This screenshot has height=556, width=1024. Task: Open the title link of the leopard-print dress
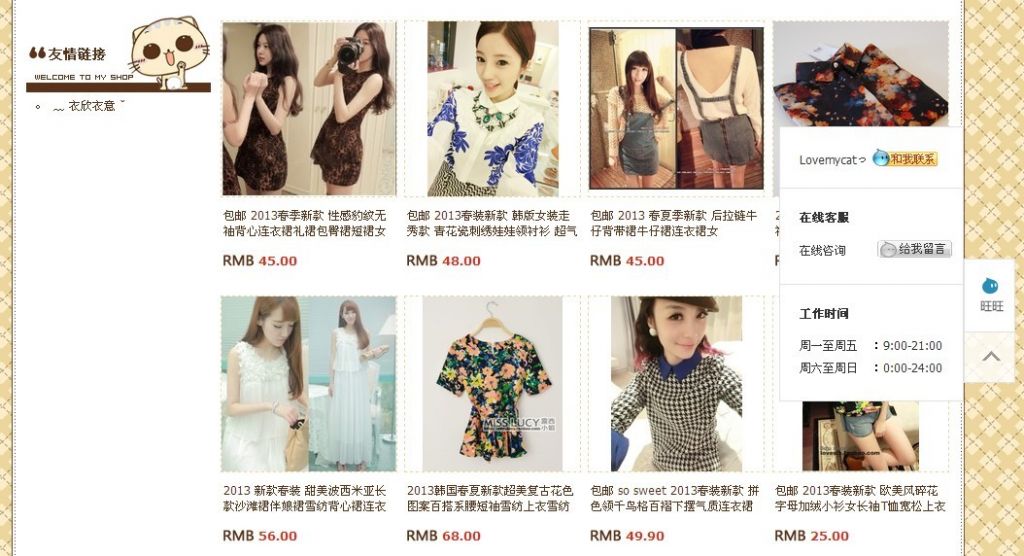pos(303,223)
